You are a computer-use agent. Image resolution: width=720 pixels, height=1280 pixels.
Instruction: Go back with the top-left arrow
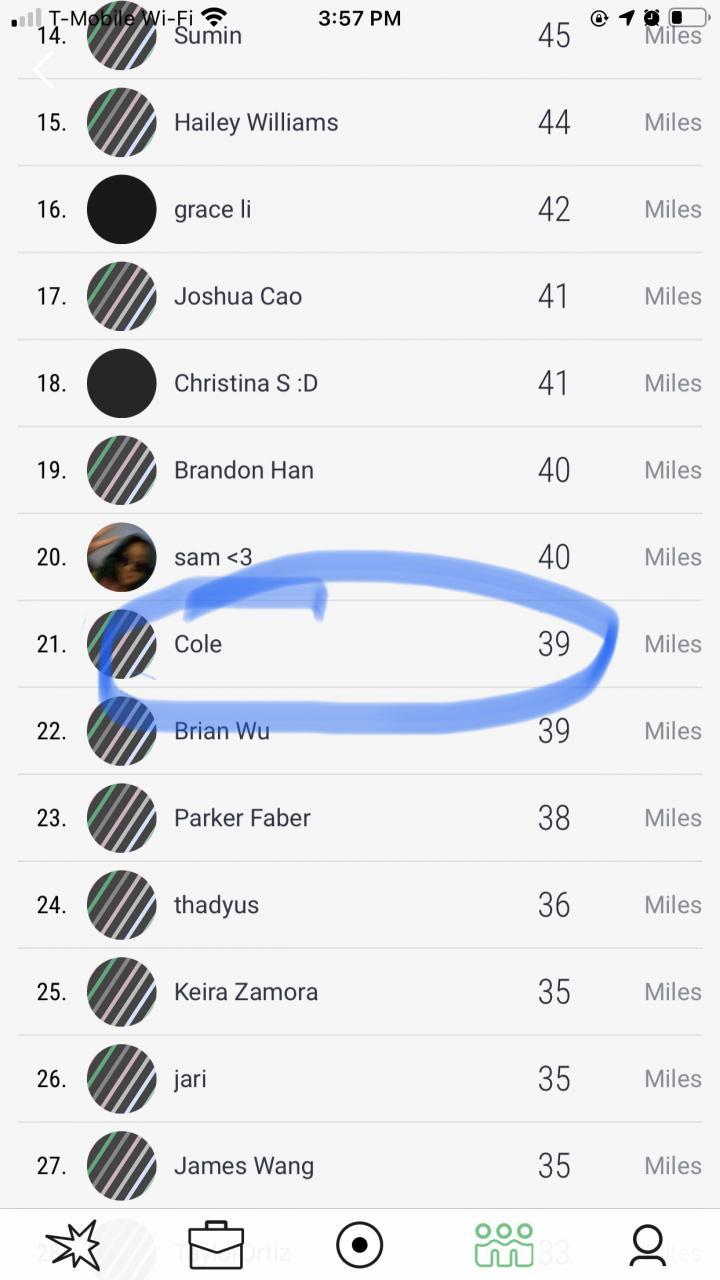(44, 69)
